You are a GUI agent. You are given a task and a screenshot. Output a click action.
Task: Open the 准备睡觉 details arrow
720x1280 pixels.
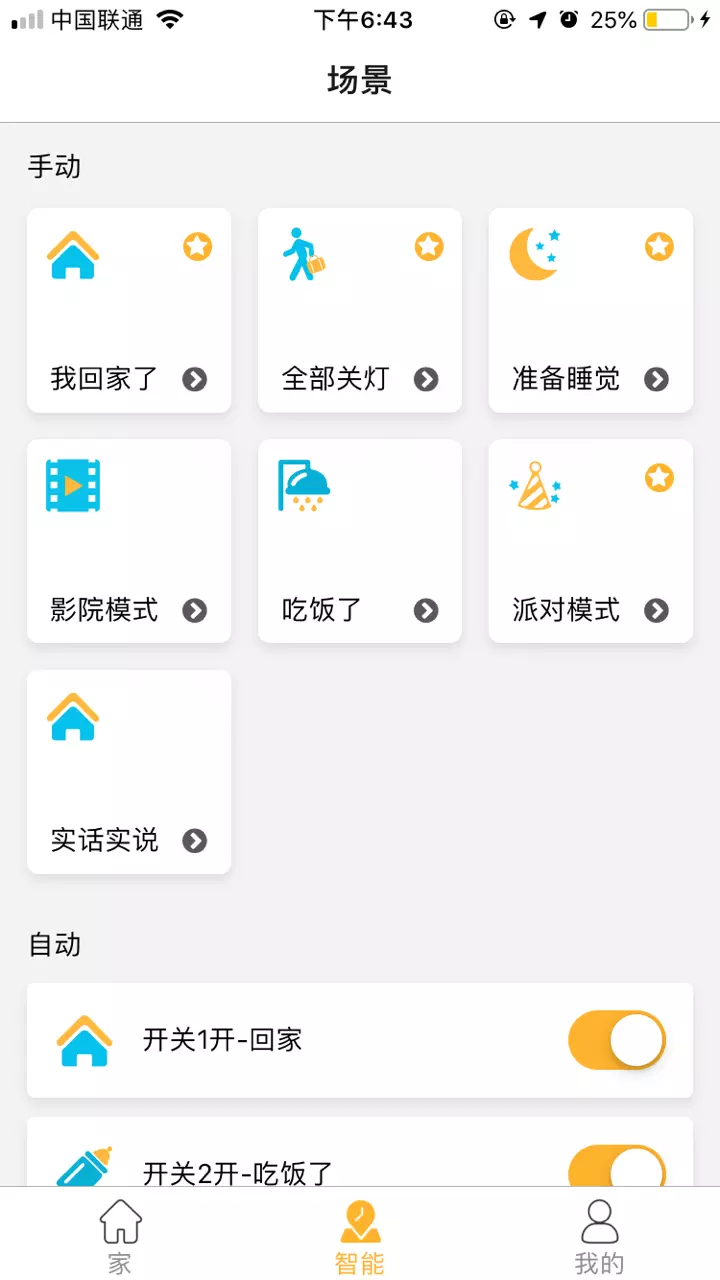[656, 379]
